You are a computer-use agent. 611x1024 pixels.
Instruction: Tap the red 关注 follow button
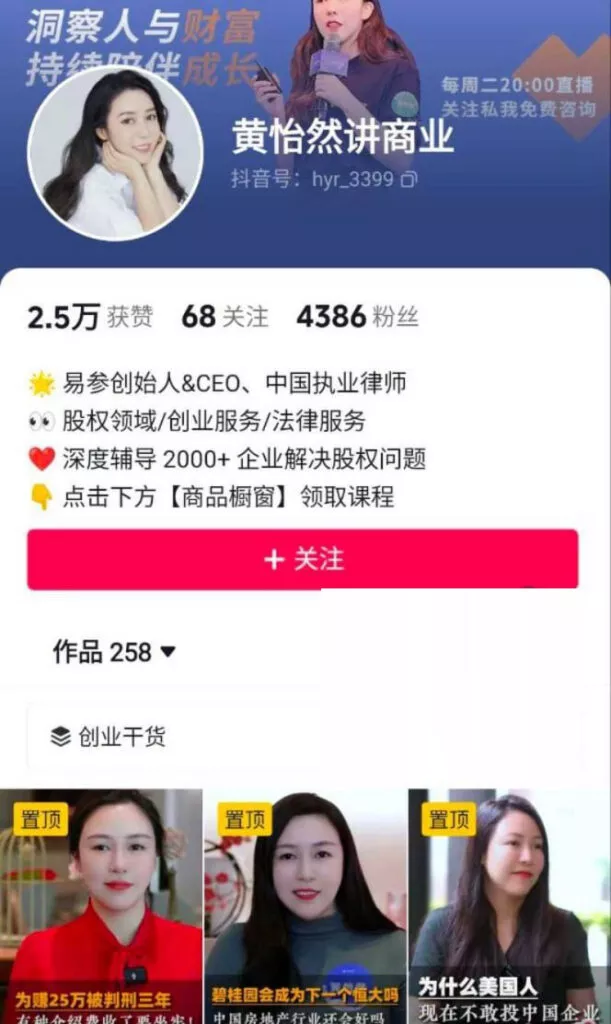(302, 559)
